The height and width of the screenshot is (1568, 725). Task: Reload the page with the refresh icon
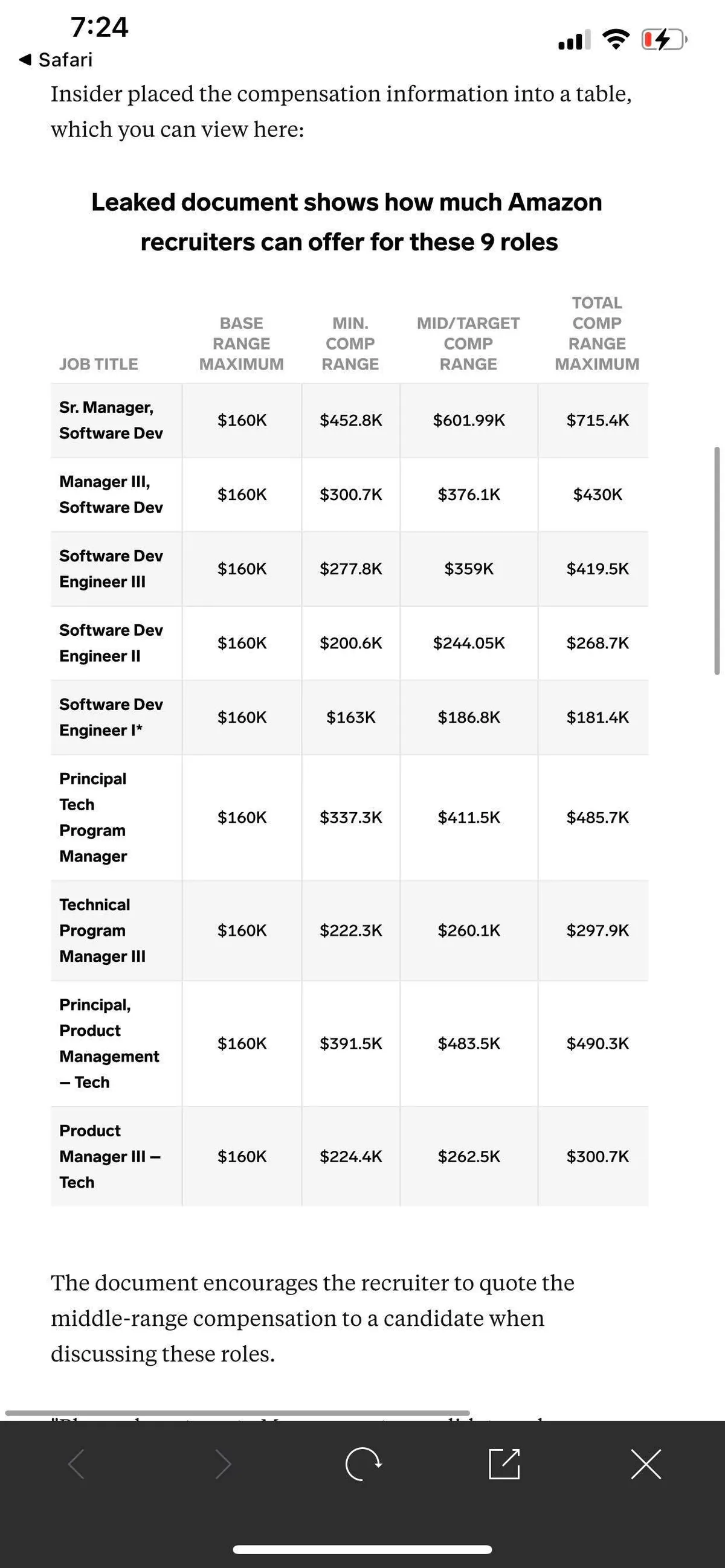[x=363, y=1464]
